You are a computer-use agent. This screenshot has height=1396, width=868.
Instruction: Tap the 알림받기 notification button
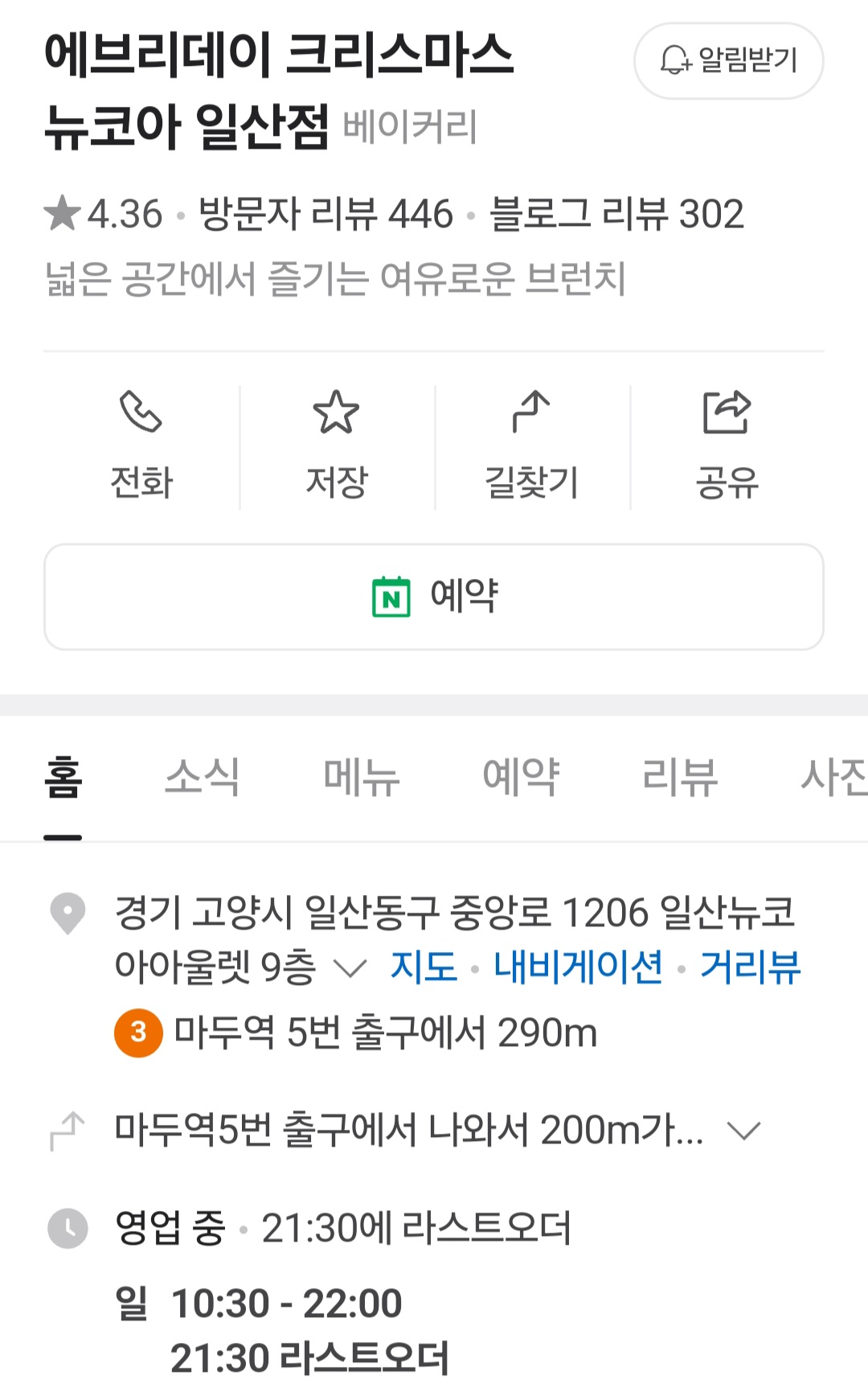728,61
